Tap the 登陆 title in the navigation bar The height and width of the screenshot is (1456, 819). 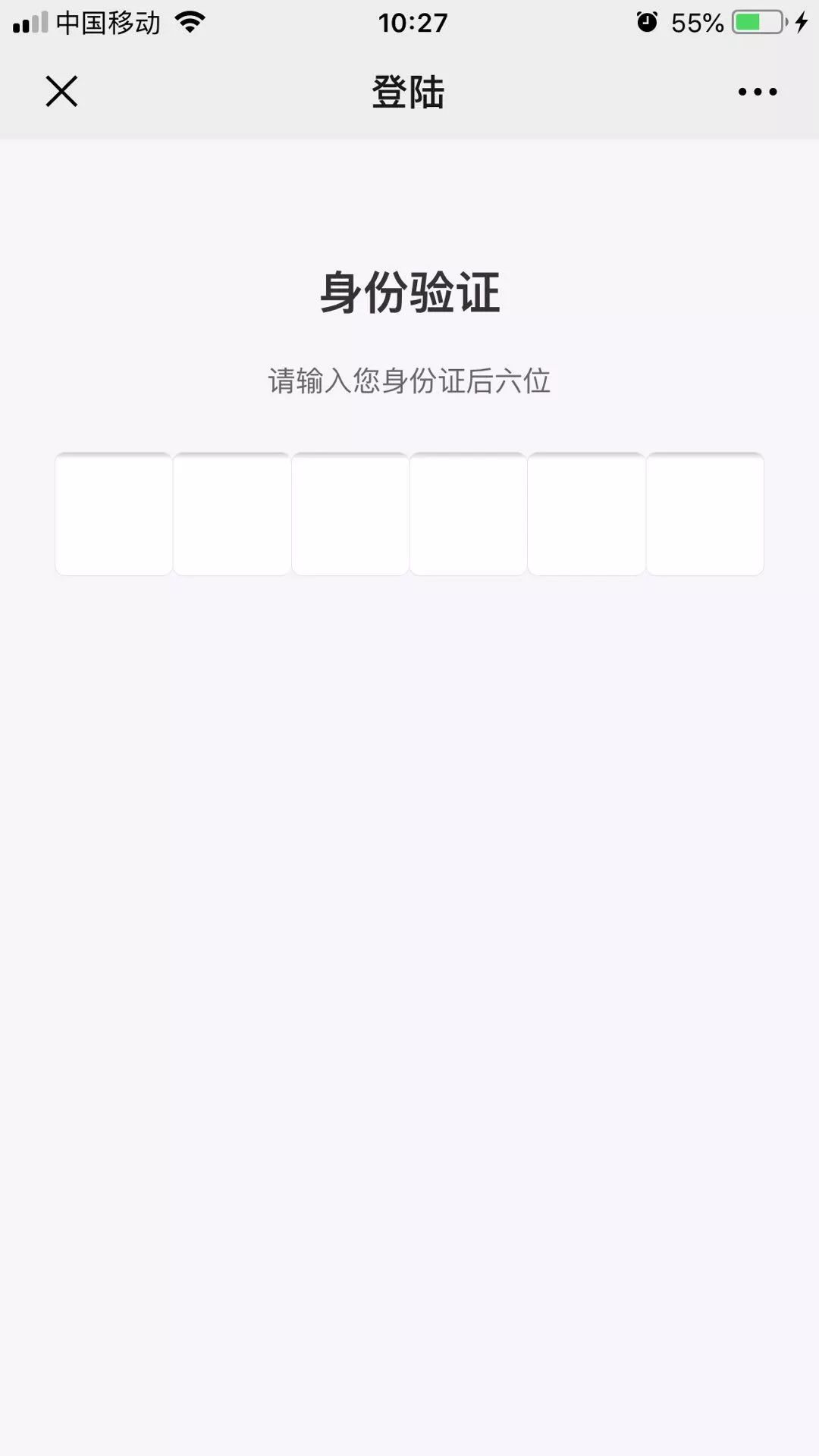coord(409,91)
